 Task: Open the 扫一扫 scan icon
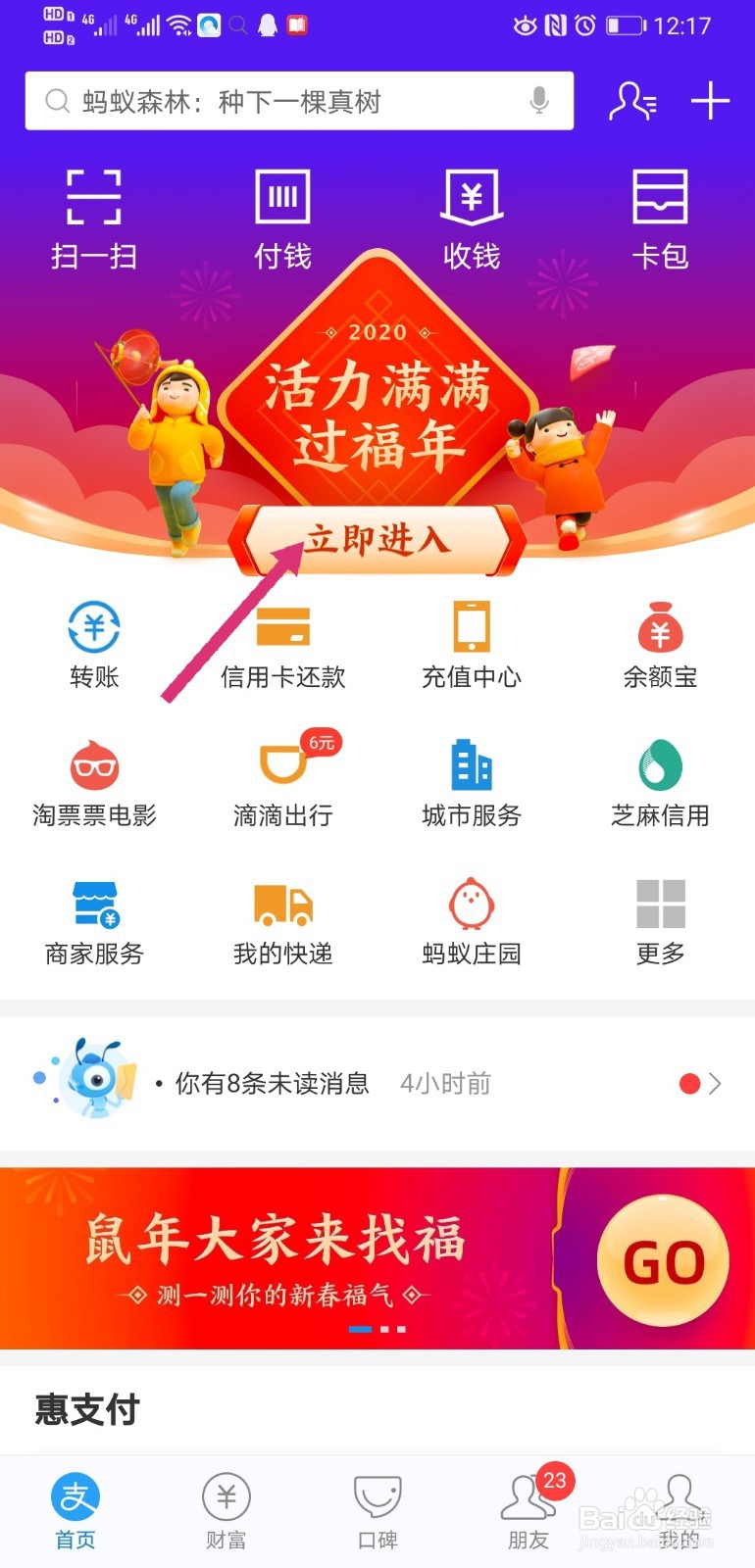92,218
